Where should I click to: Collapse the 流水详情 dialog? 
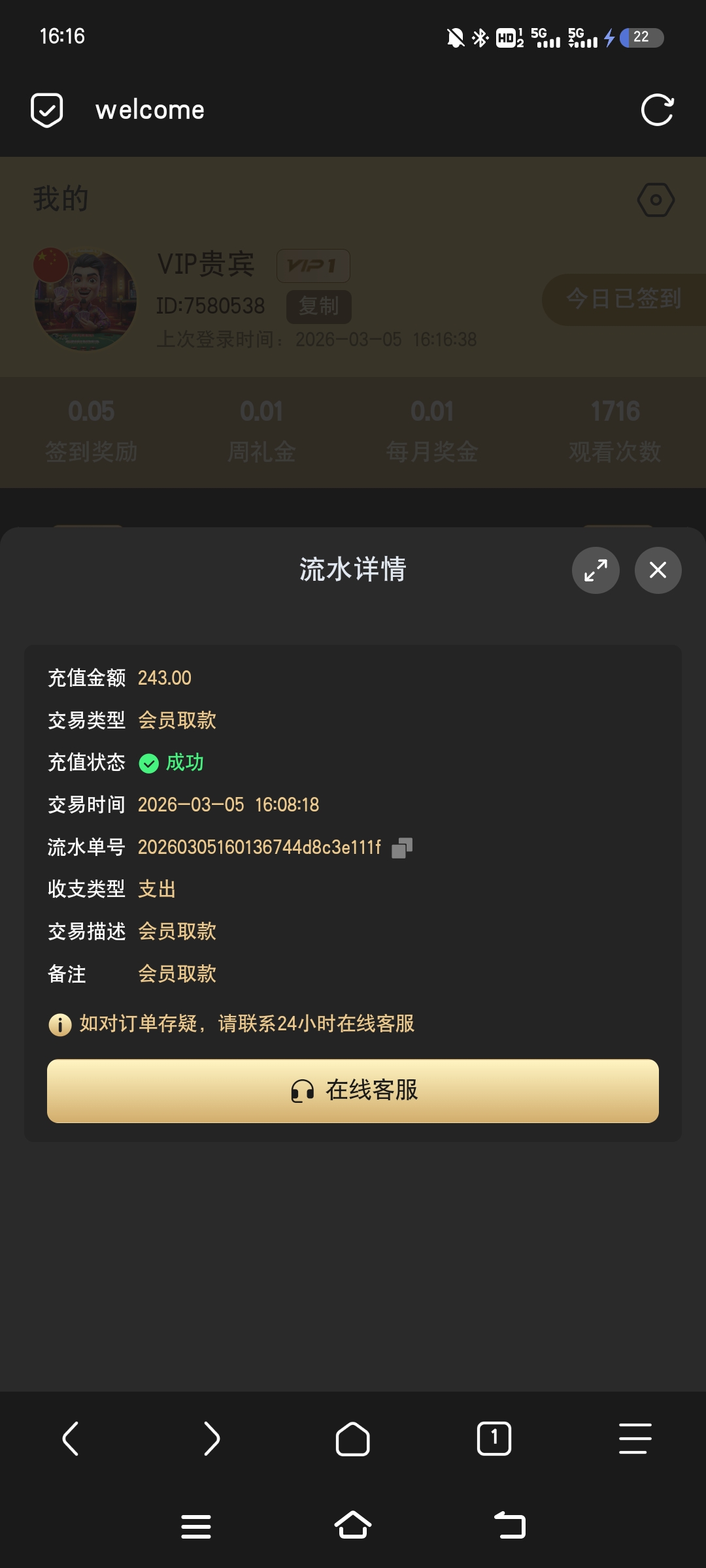(657, 570)
